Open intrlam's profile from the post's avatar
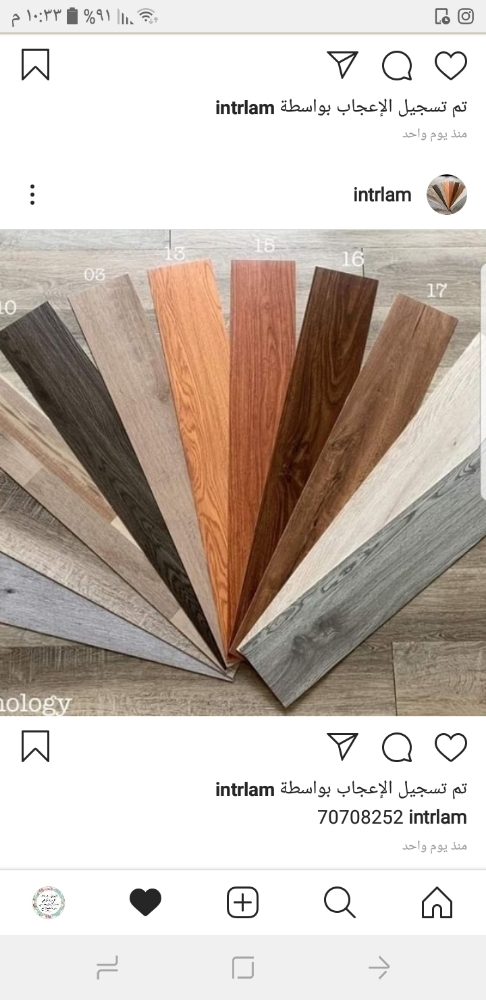 (x=446, y=195)
